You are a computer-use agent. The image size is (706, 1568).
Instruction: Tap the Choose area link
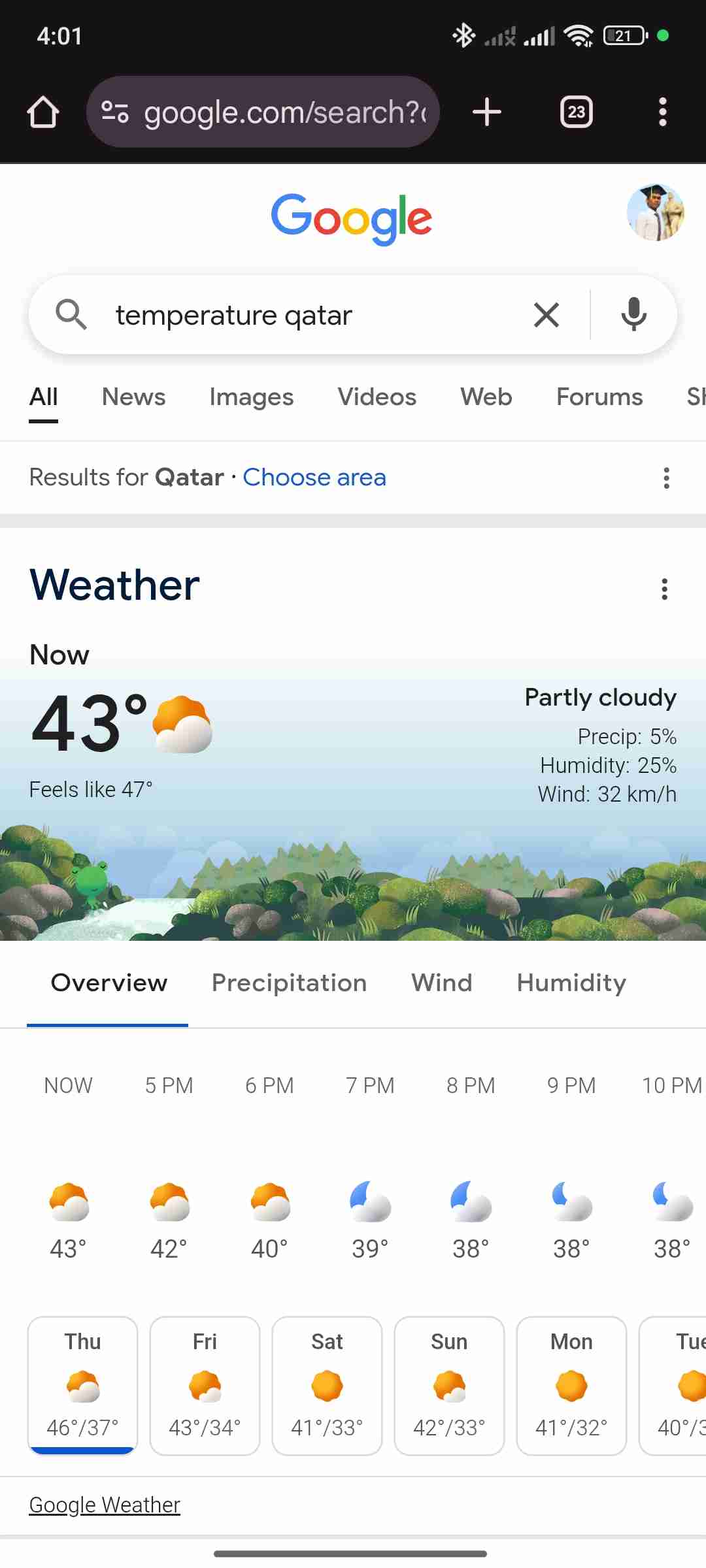(x=314, y=478)
